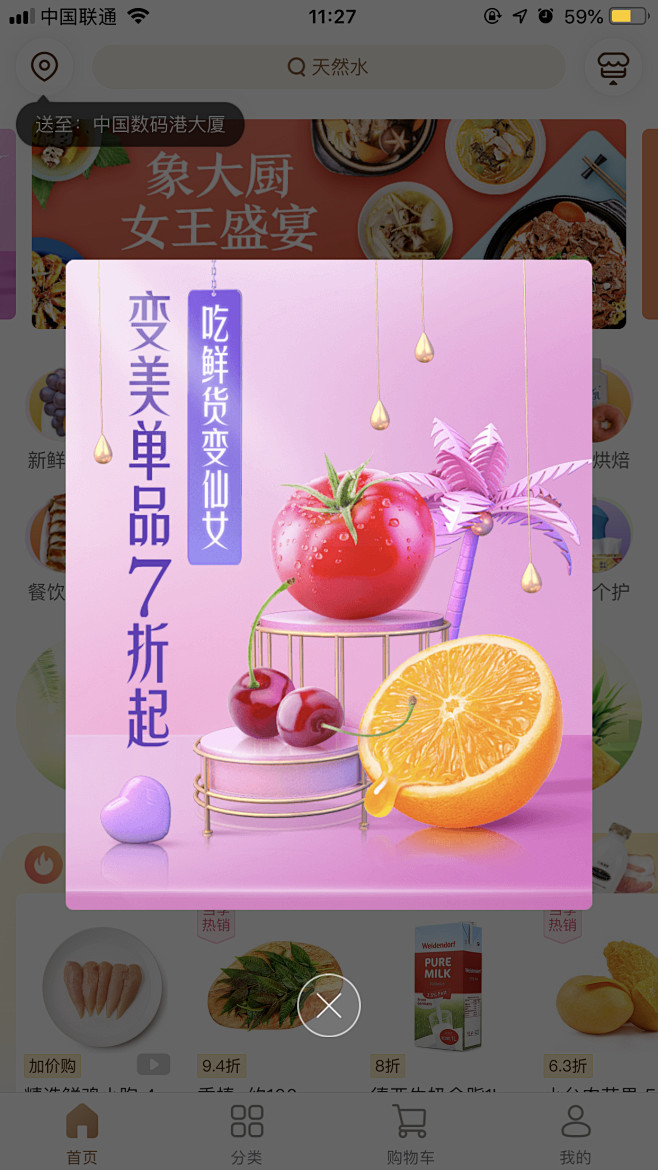Open the 变美单品7折起 promotion popup

pos(329,584)
